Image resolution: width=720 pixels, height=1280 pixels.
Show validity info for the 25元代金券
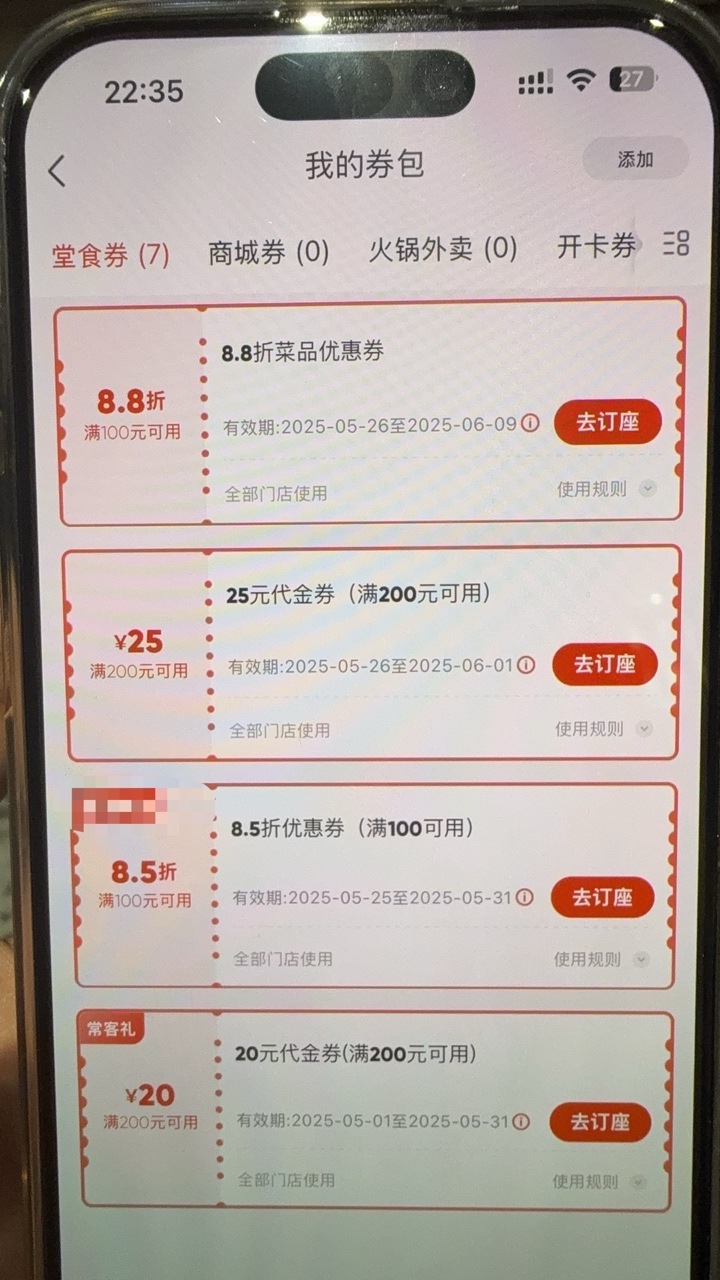point(527,665)
